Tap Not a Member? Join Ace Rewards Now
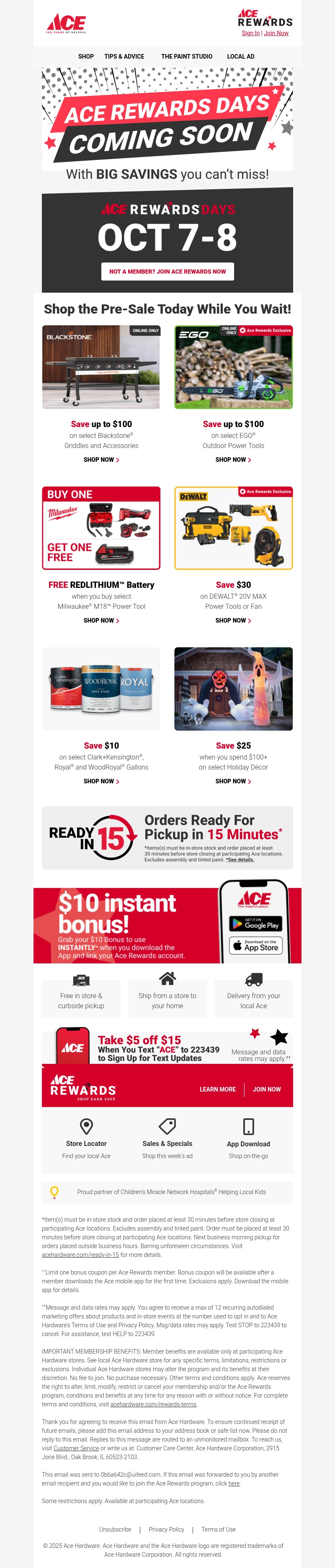Screen dimensions: 335x1568 coord(167,271)
